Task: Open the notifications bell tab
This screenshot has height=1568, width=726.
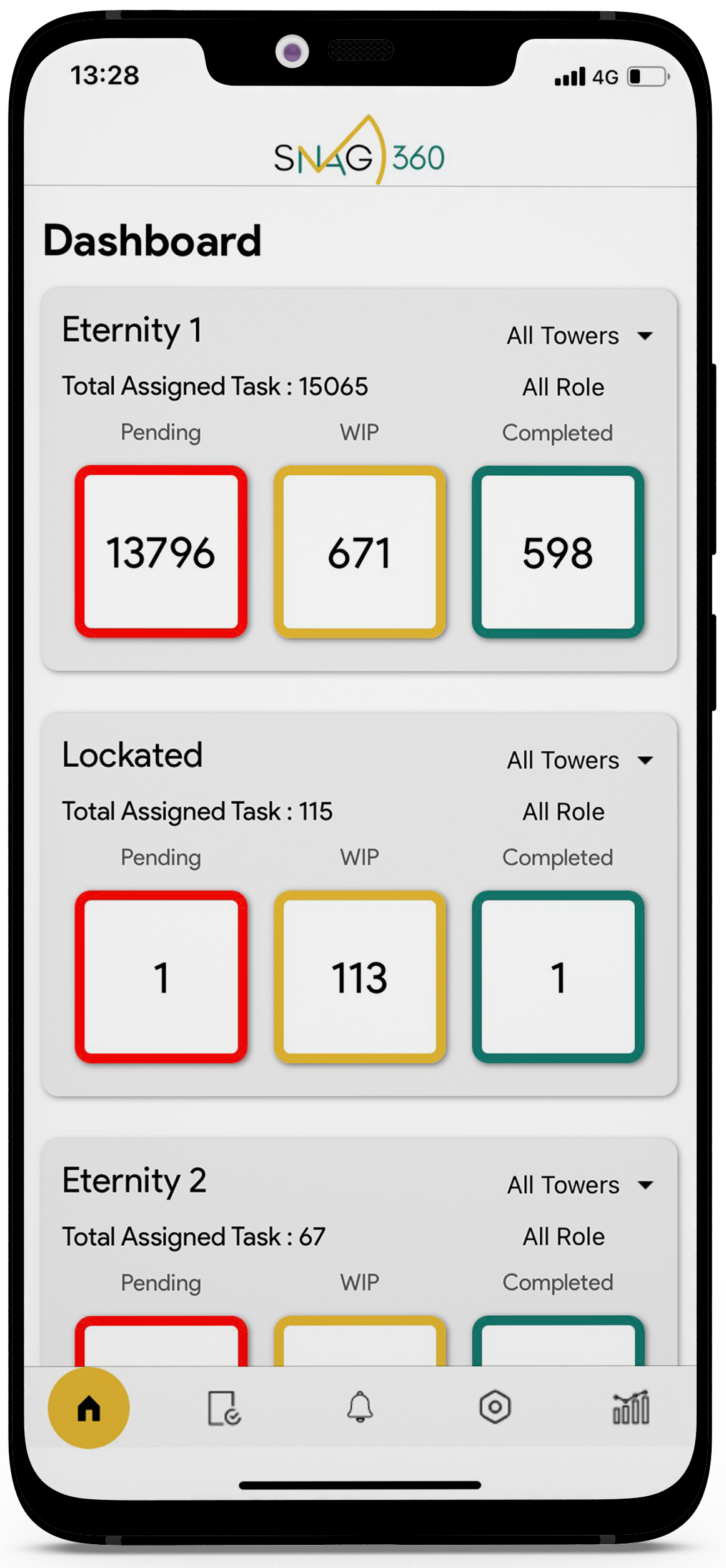Action: pos(360,1407)
